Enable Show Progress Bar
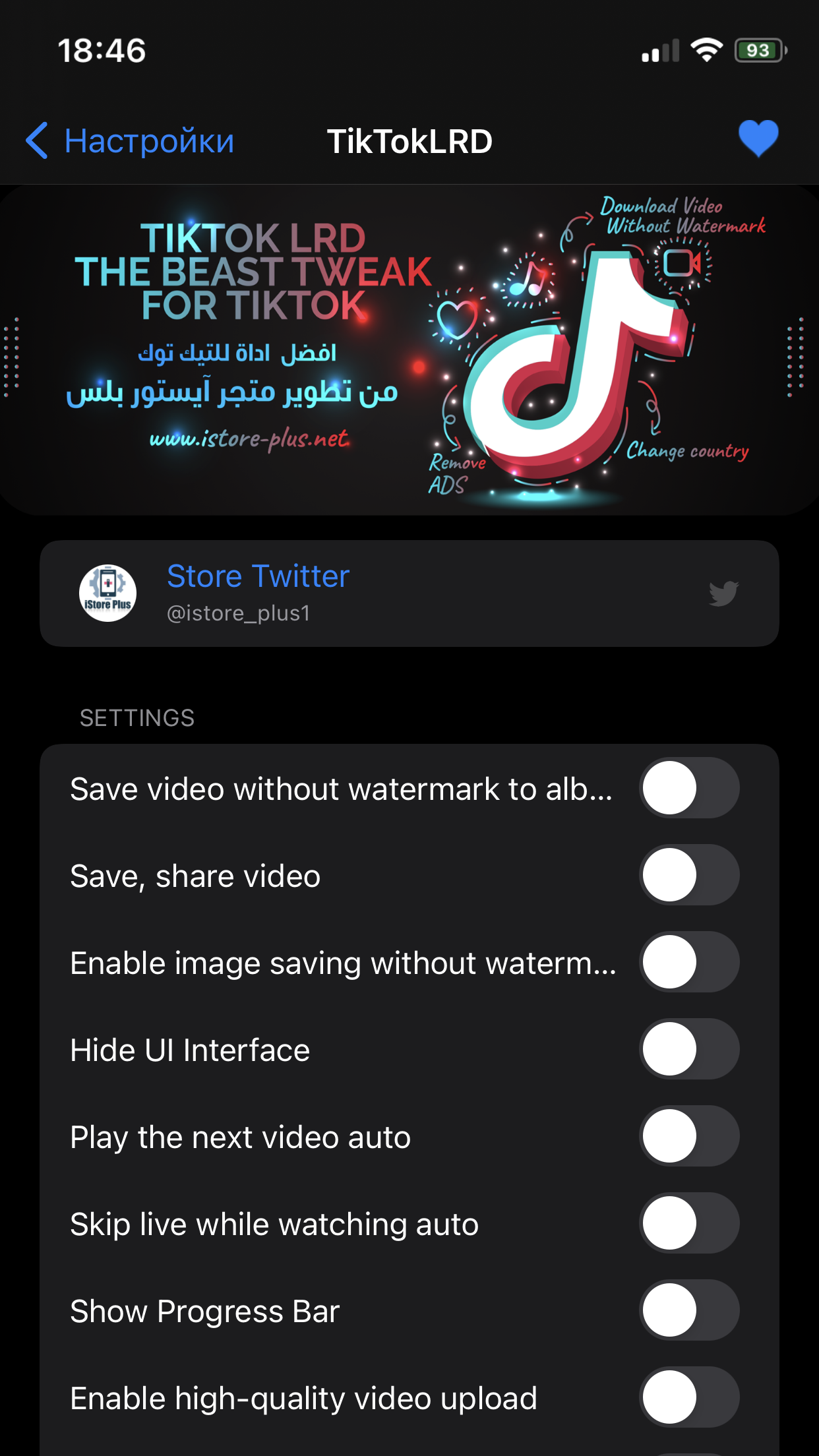This screenshot has width=819, height=1456. click(689, 1310)
